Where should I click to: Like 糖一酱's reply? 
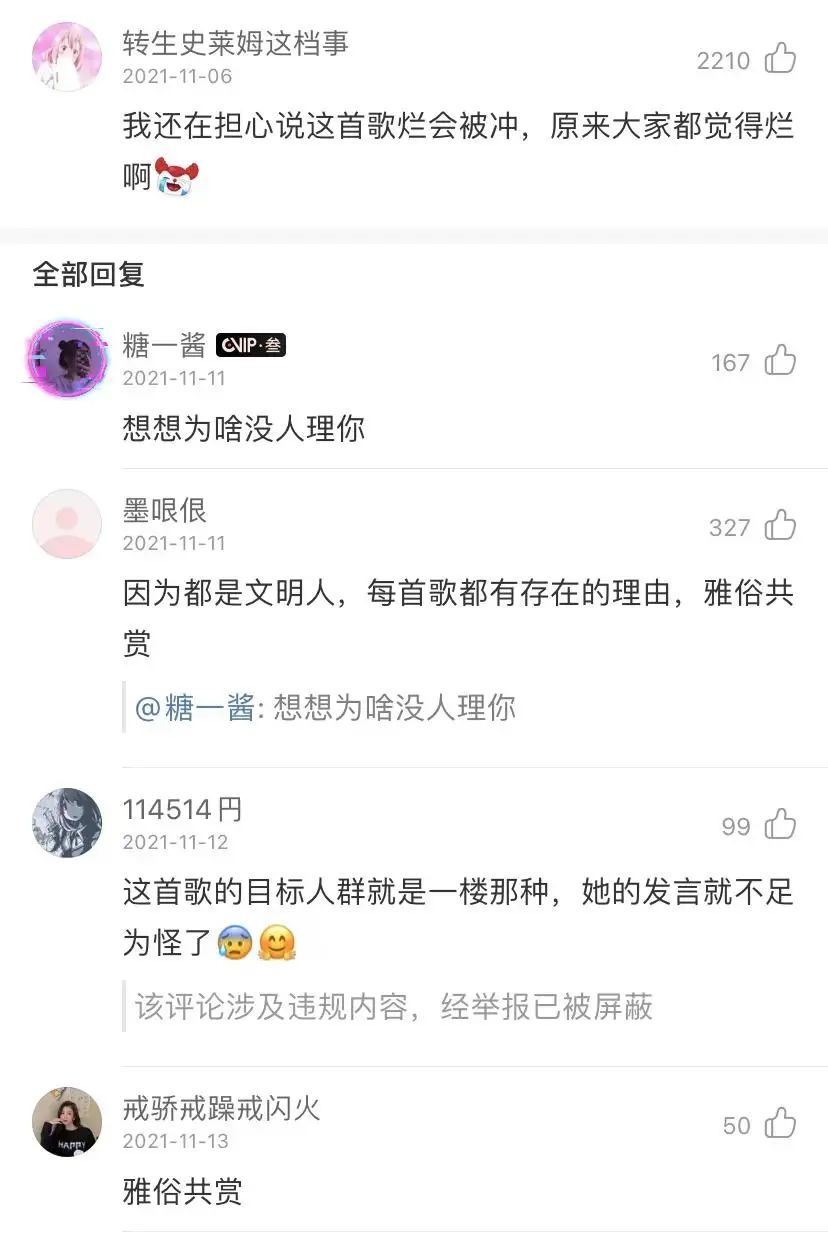click(780, 361)
